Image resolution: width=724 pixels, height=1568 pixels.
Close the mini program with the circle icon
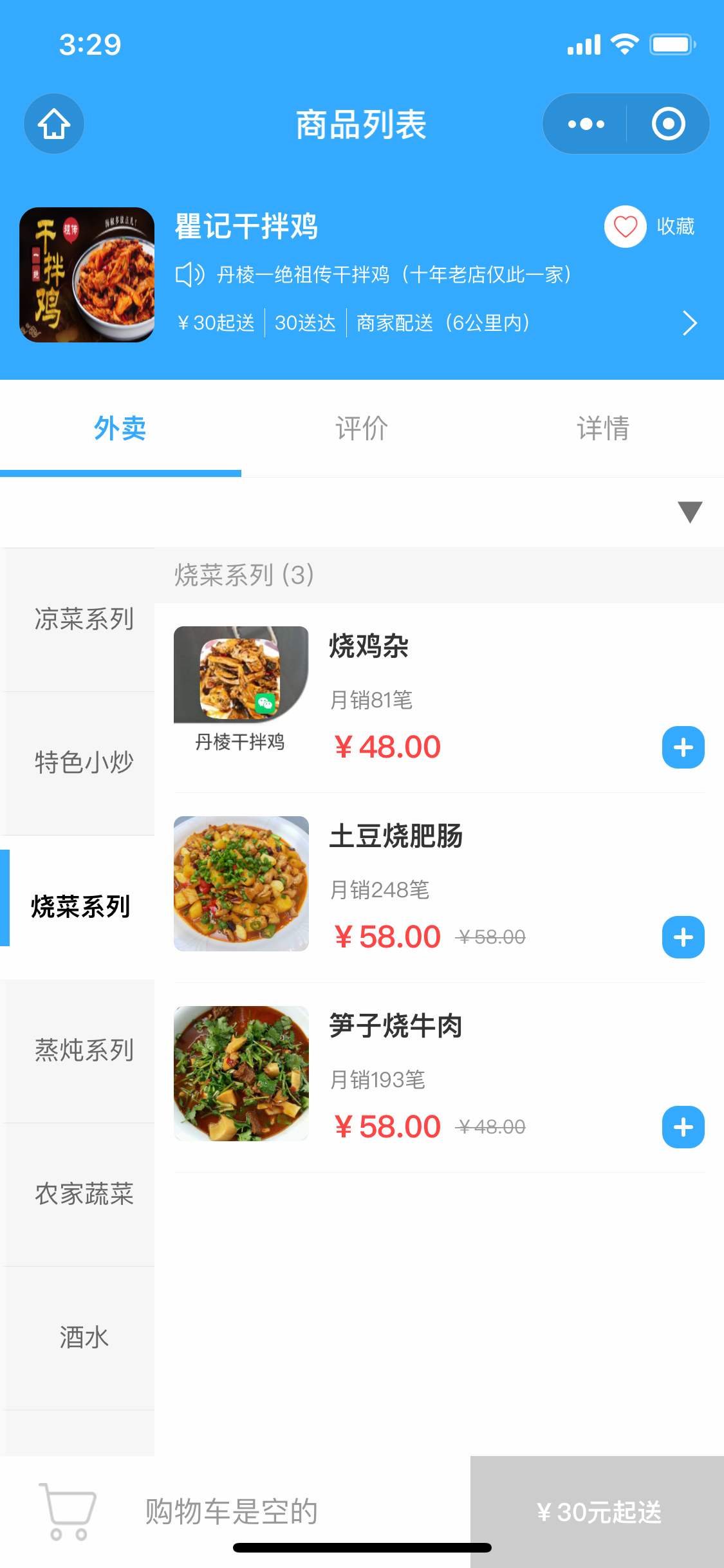coord(668,124)
